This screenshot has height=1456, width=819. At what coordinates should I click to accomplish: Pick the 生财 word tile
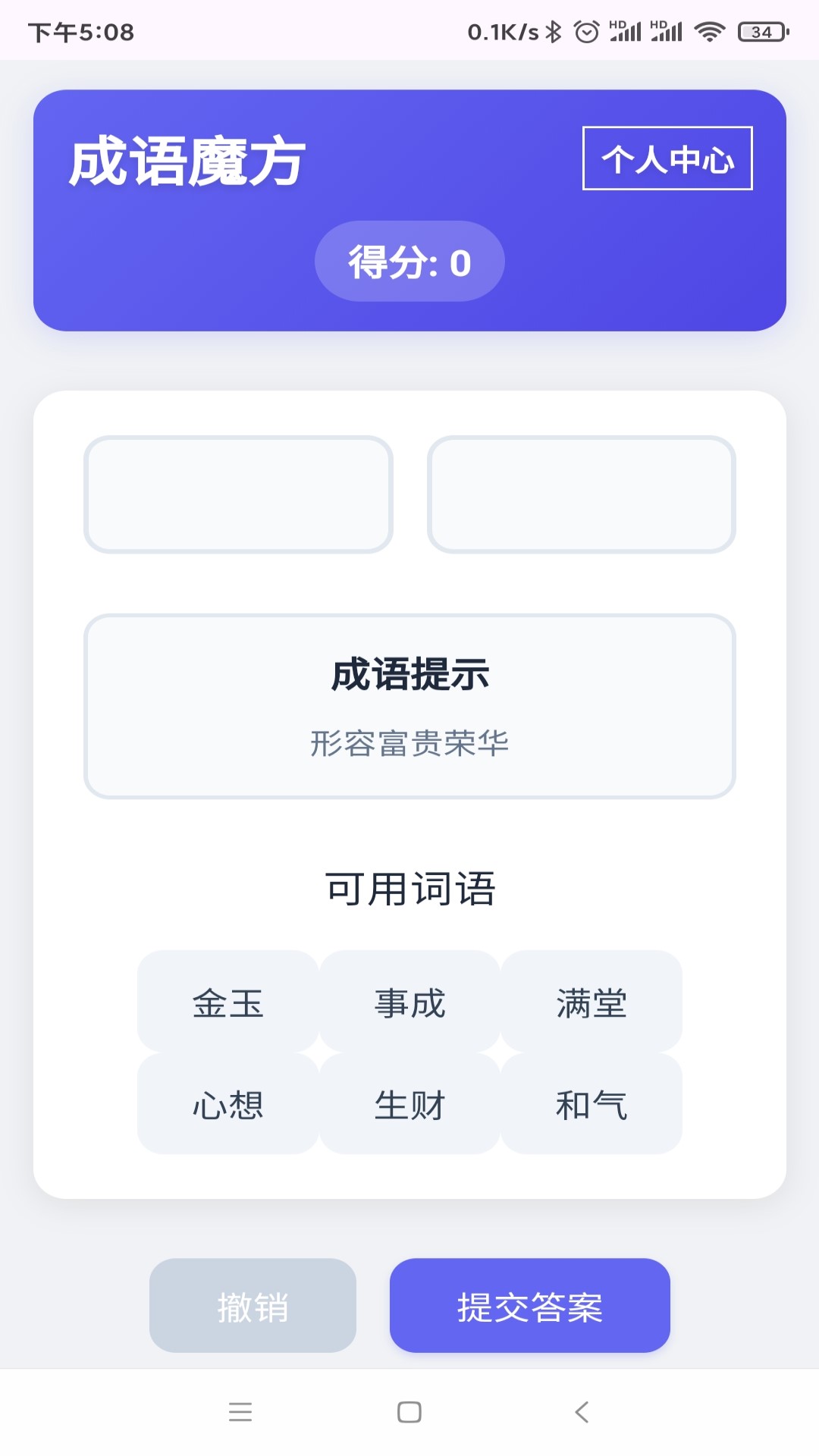[x=408, y=1106]
